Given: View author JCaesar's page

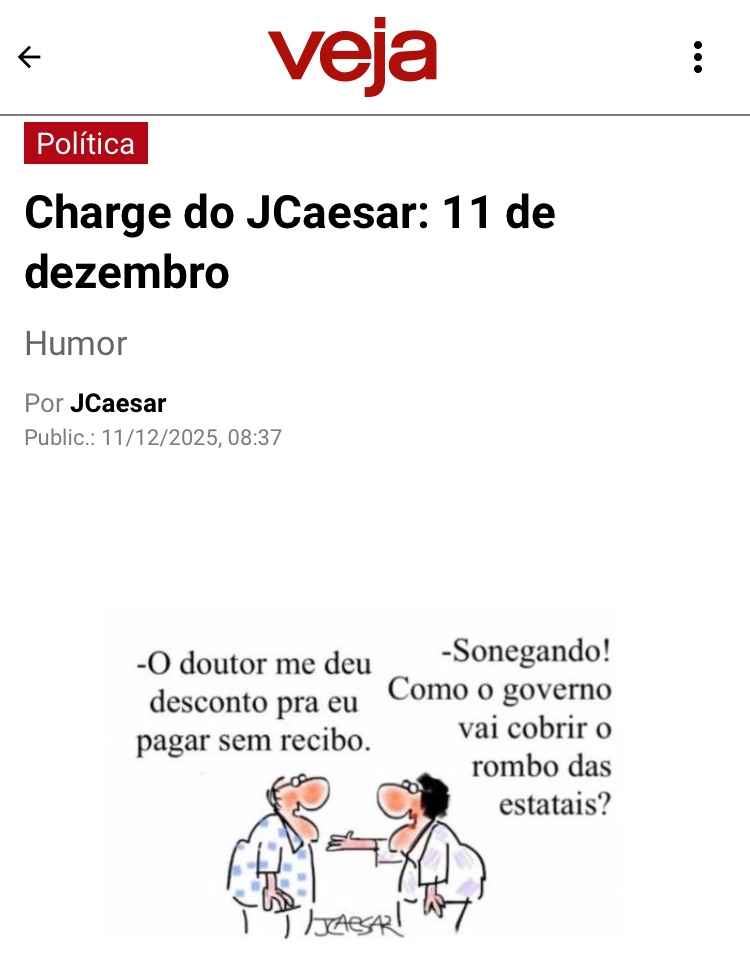Looking at the screenshot, I should pos(118,404).
